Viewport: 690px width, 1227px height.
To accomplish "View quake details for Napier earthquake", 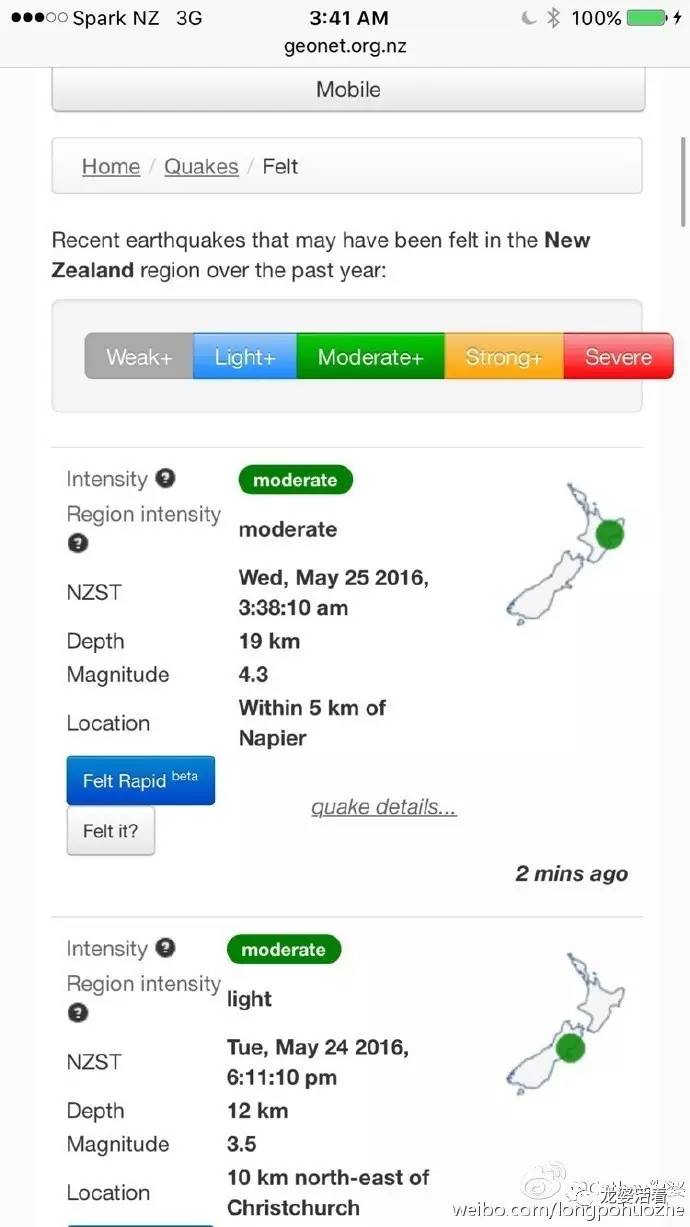I will [x=384, y=807].
